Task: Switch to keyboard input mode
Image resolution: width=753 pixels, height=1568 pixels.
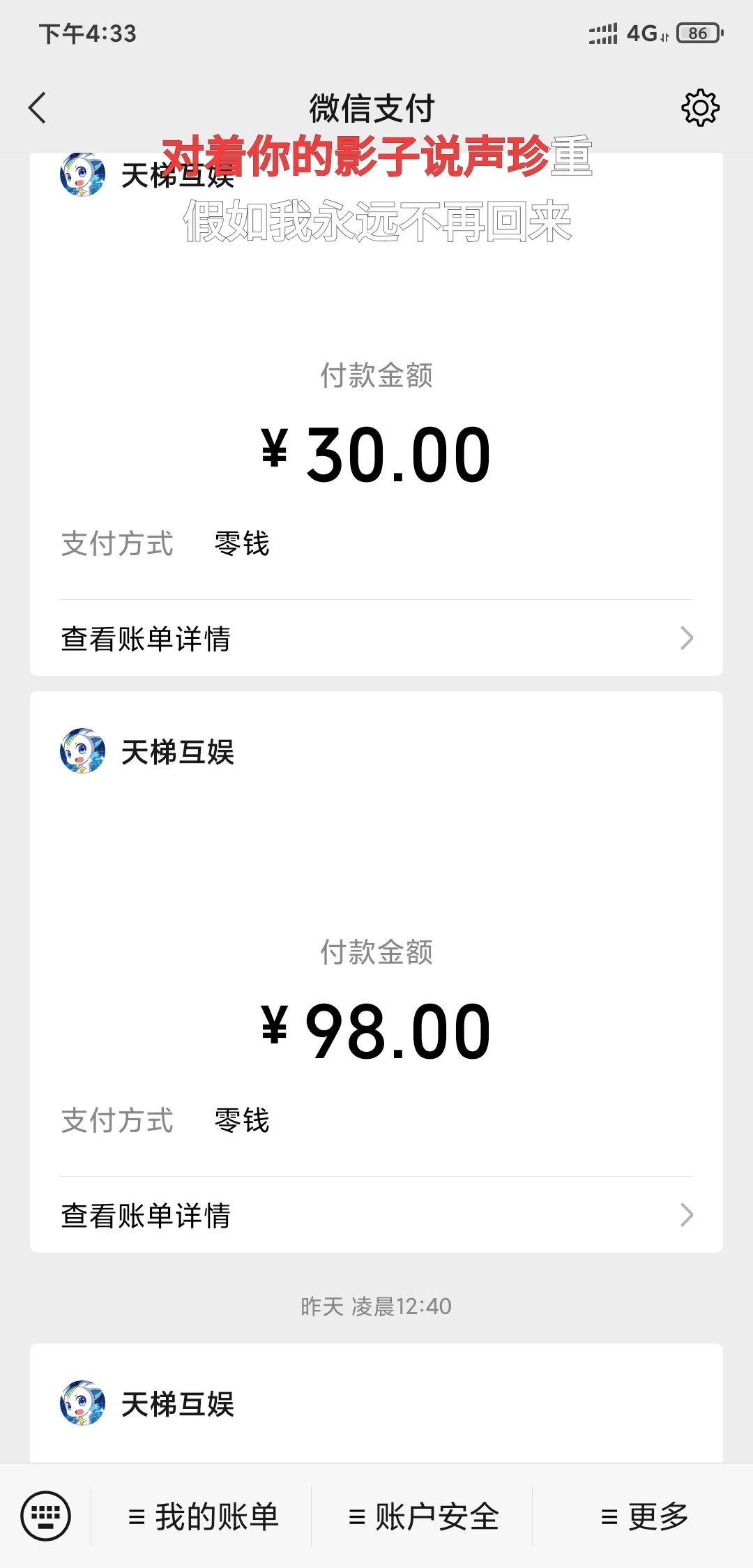Action: tap(46, 1516)
